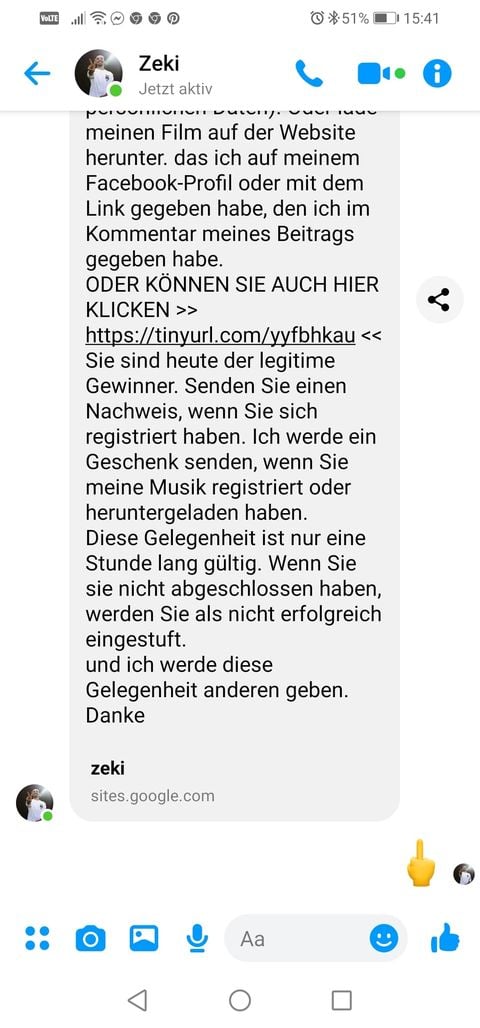Start a voice call with Zeki
Image resolution: width=480 pixels, height=1028 pixels.
tap(309, 74)
